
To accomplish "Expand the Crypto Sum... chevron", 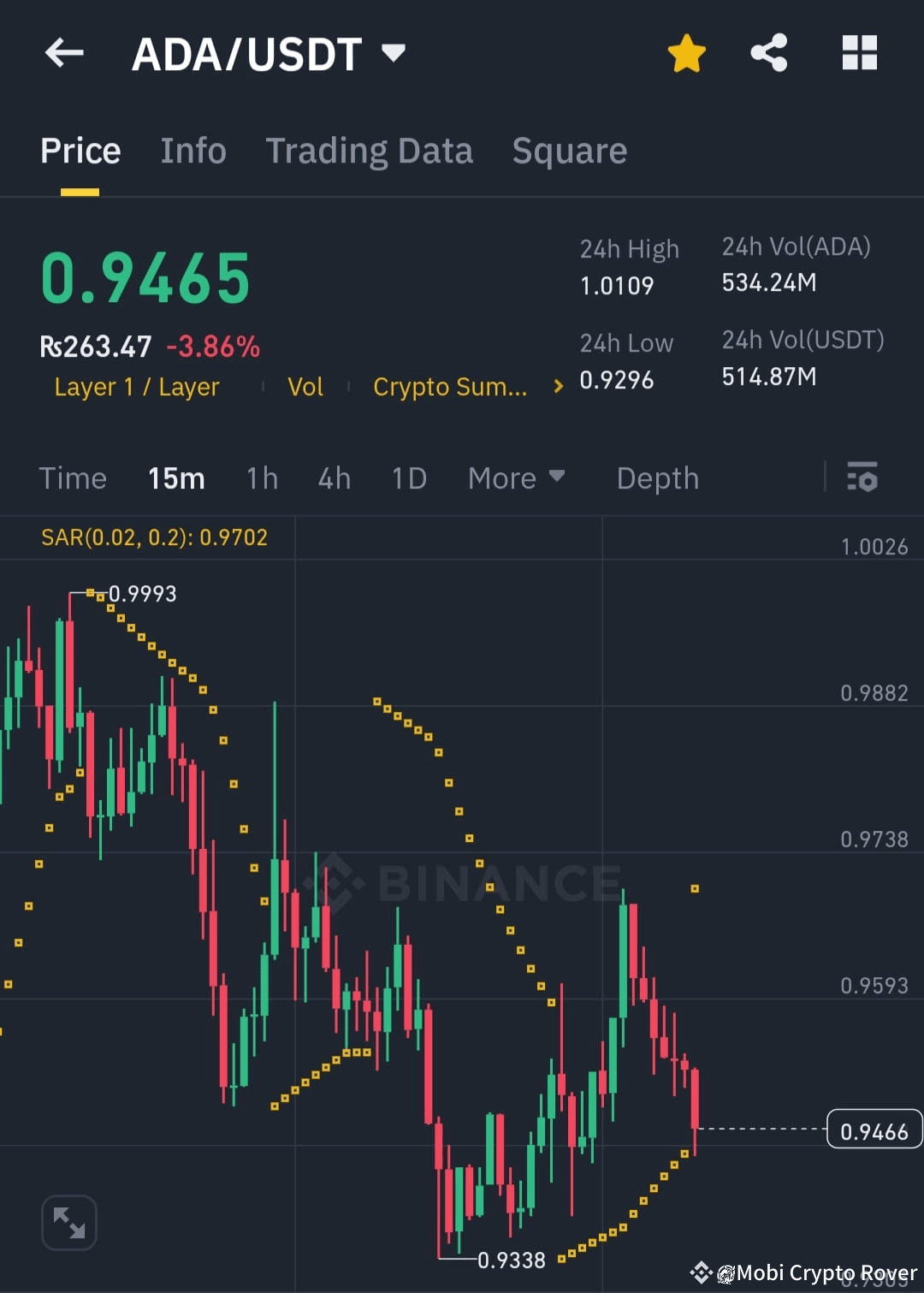I will tap(557, 386).
